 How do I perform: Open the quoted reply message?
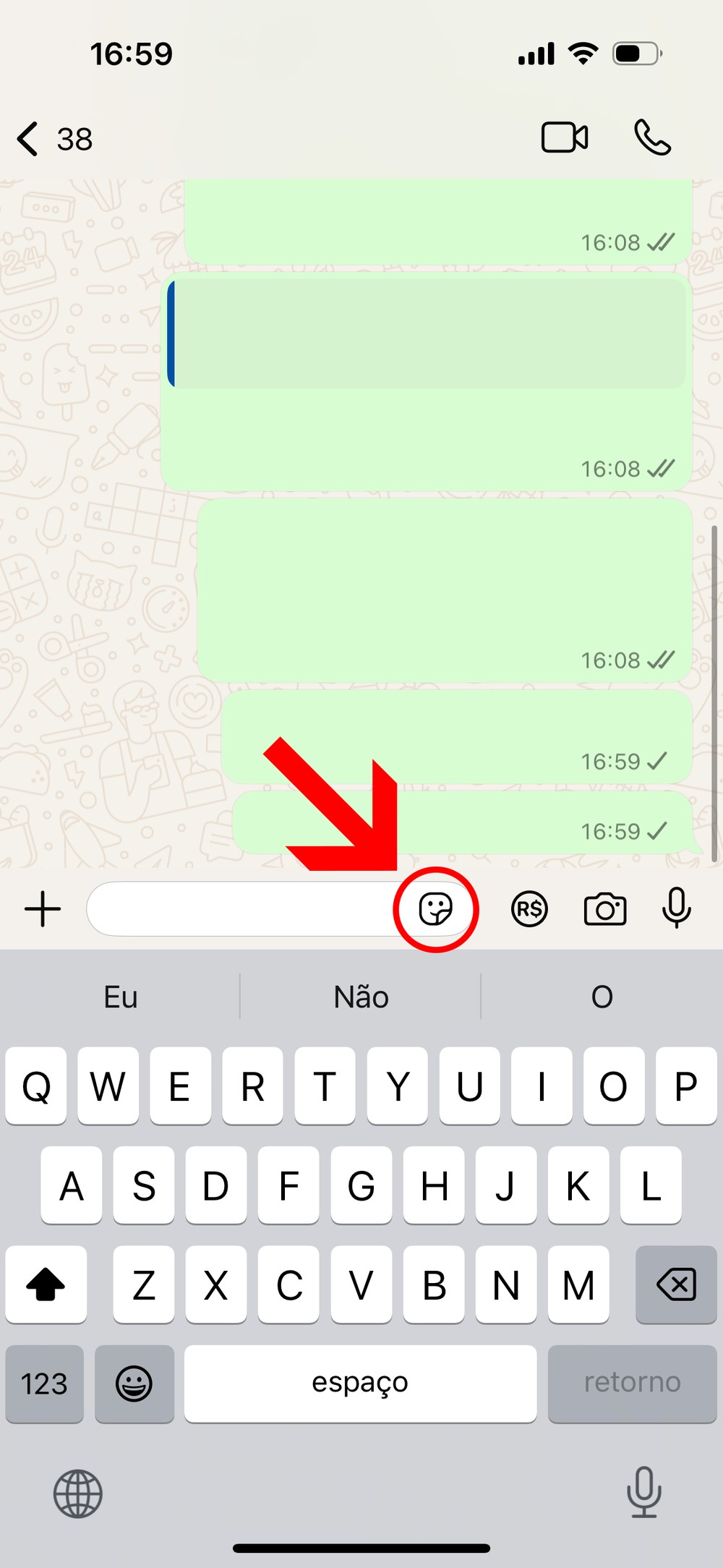[x=427, y=333]
